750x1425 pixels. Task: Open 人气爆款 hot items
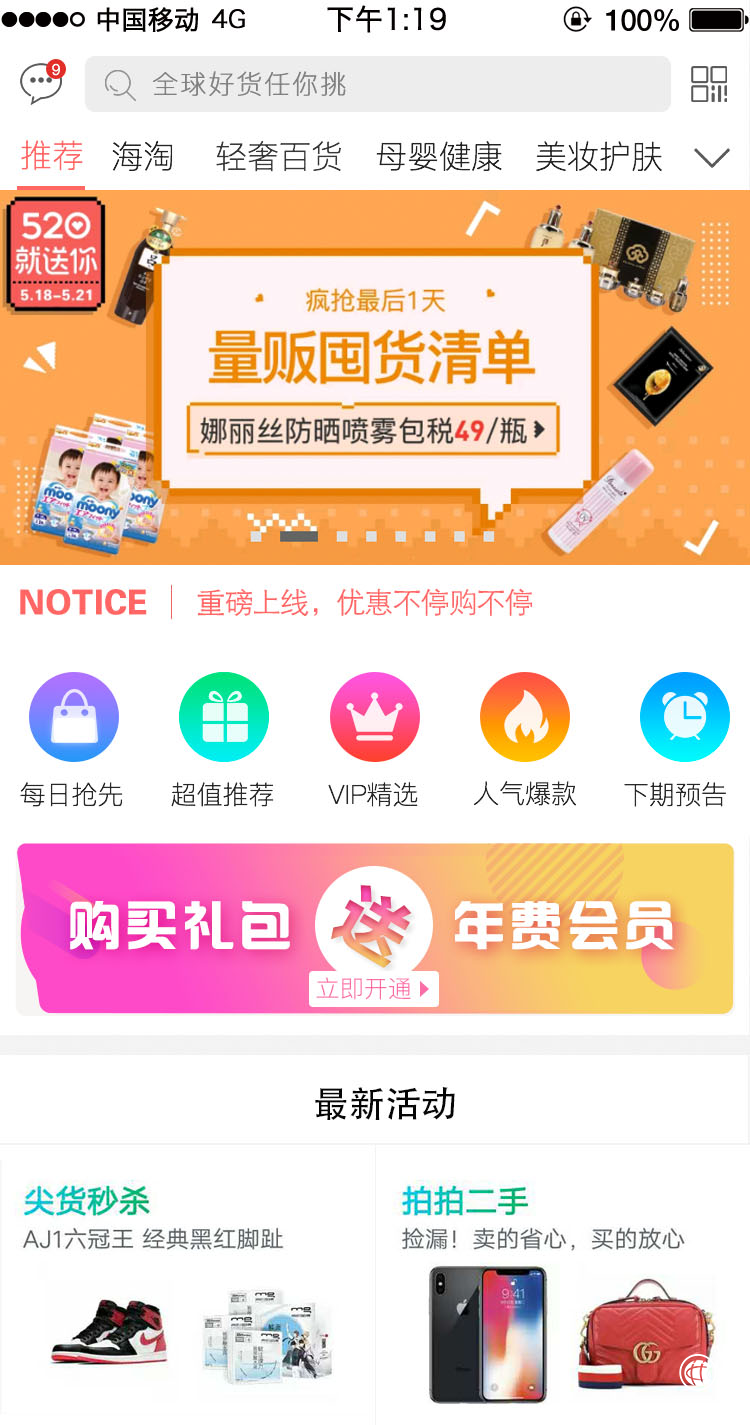[525, 740]
